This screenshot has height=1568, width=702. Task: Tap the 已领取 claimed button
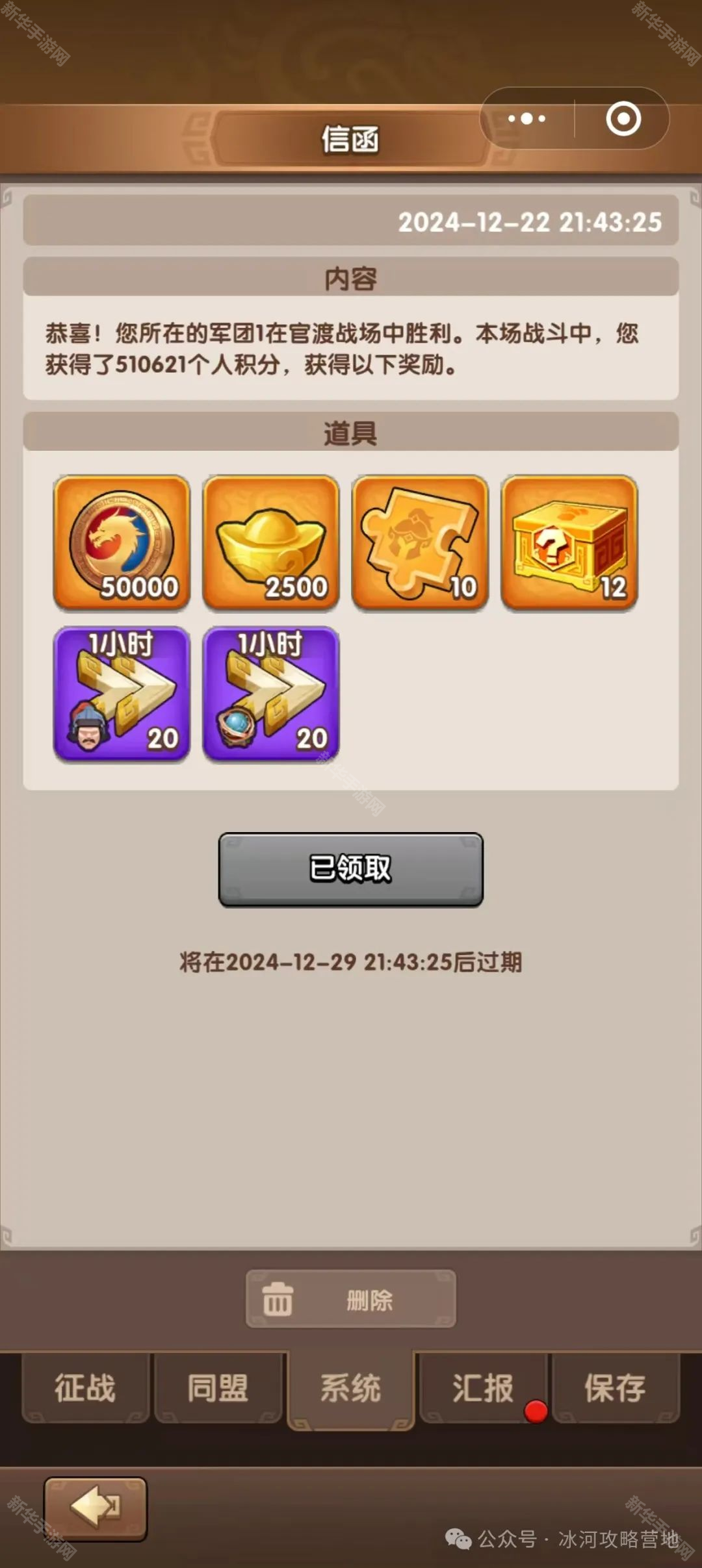point(350,869)
